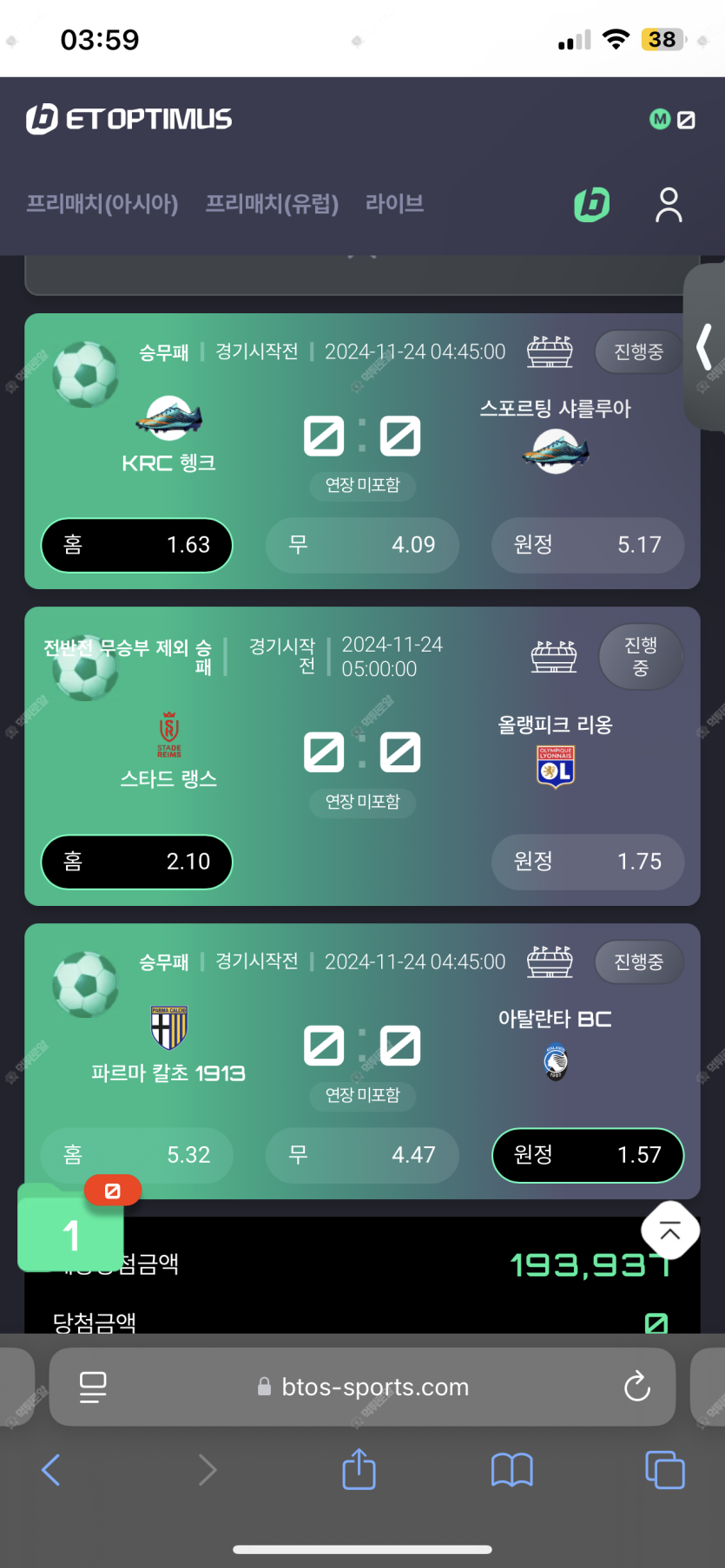Image resolution: width=725 pixels, height=1568 pixels.
Task: Deselect 원정 1.57 for 아탈란타 BC
Action: click(588, 1155)
